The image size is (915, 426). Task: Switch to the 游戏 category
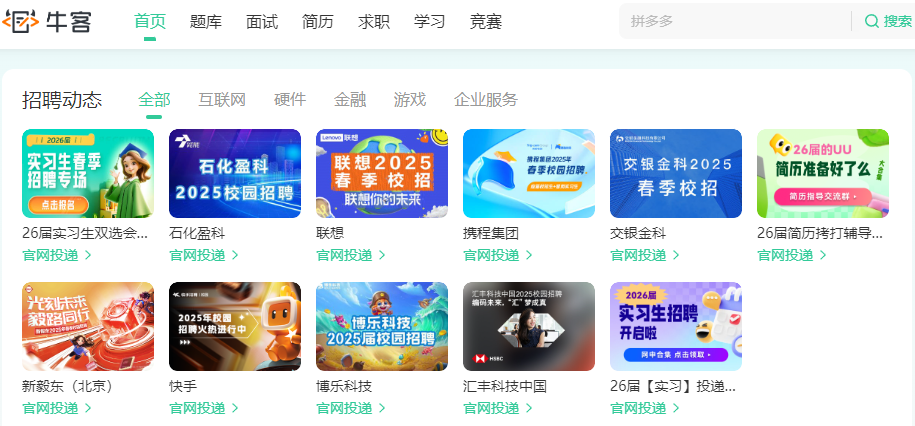pyautogui.click(x=410, y=99)
